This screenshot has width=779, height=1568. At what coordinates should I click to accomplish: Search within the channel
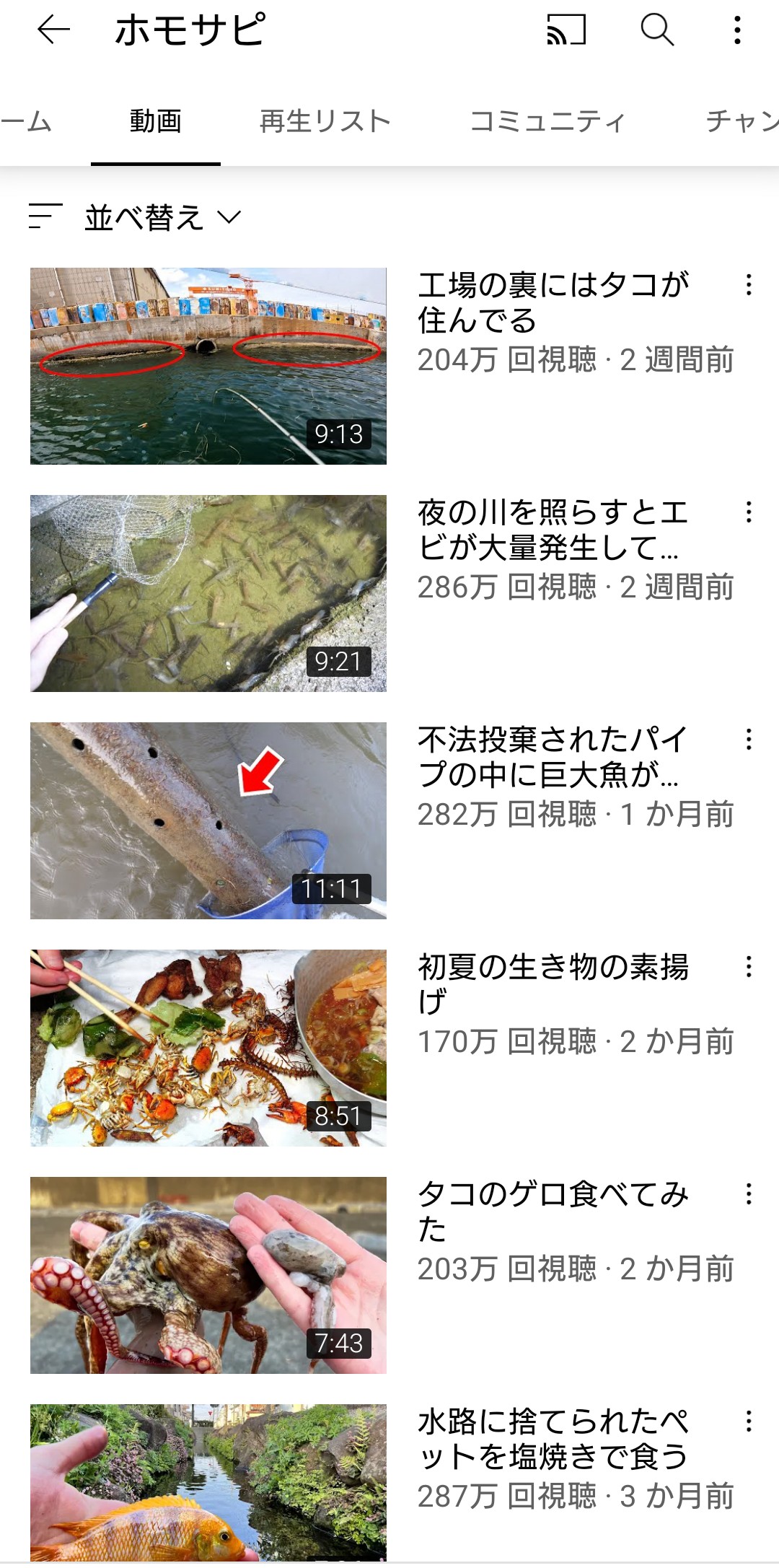657,30
